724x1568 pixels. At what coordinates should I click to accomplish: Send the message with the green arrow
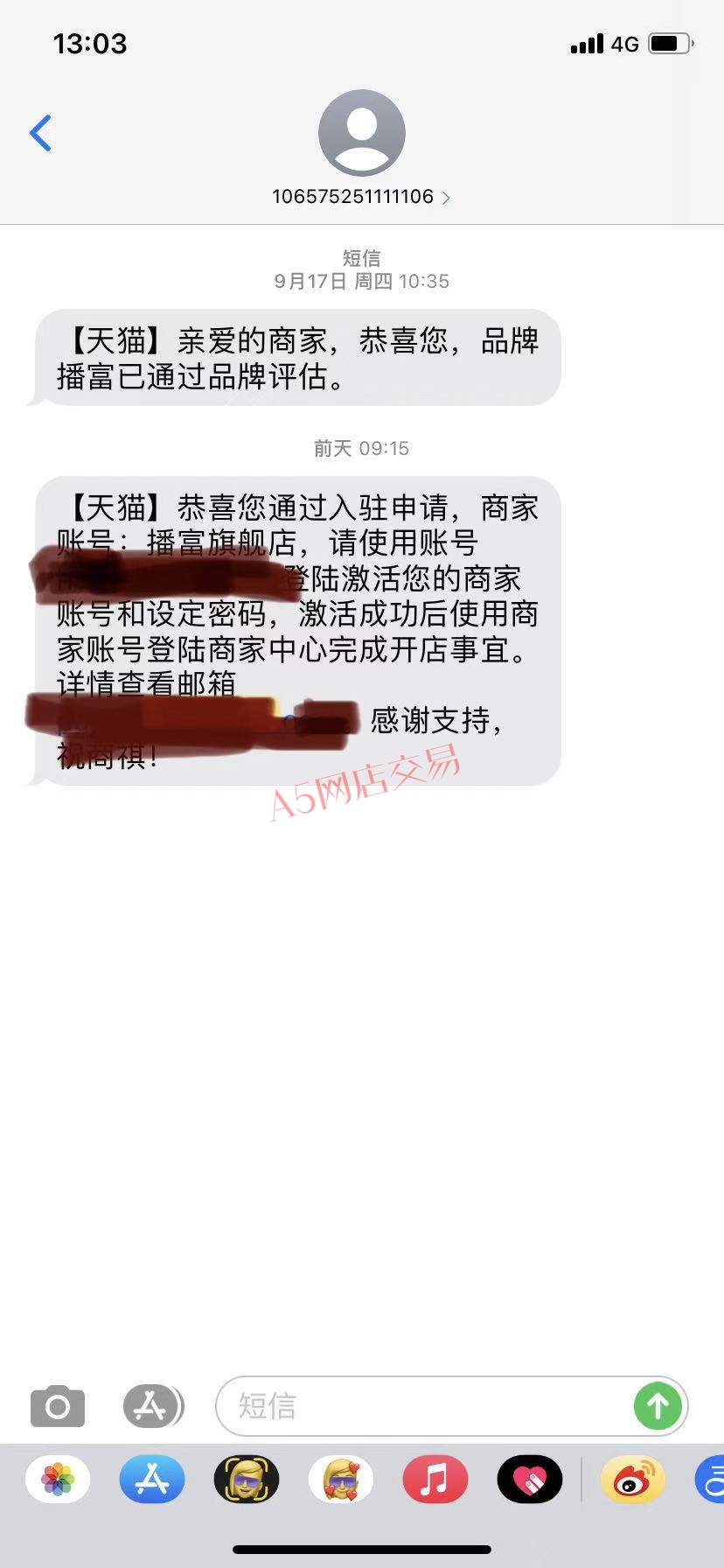pyautogui.click(x=658, y=1406)
